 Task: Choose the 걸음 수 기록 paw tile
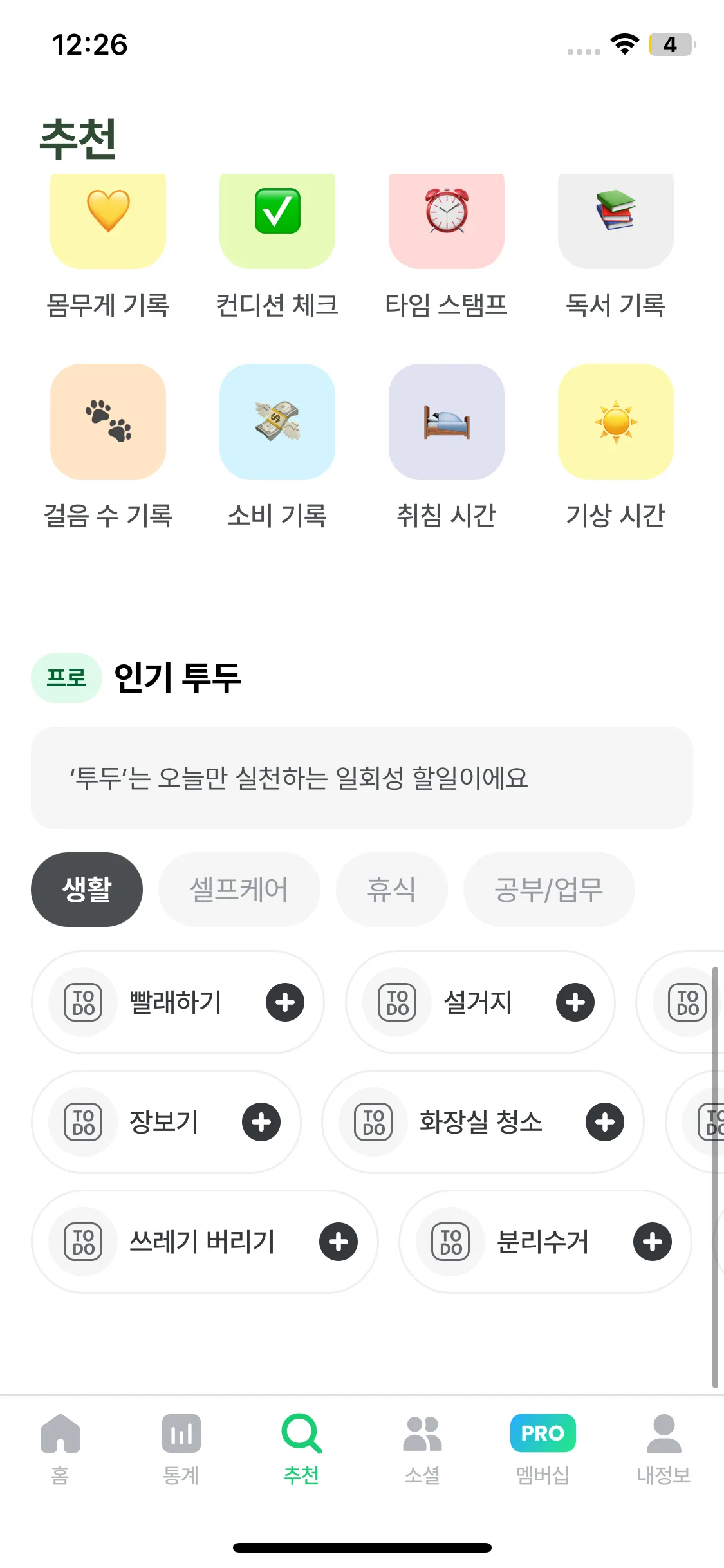(x=108, y=422)
